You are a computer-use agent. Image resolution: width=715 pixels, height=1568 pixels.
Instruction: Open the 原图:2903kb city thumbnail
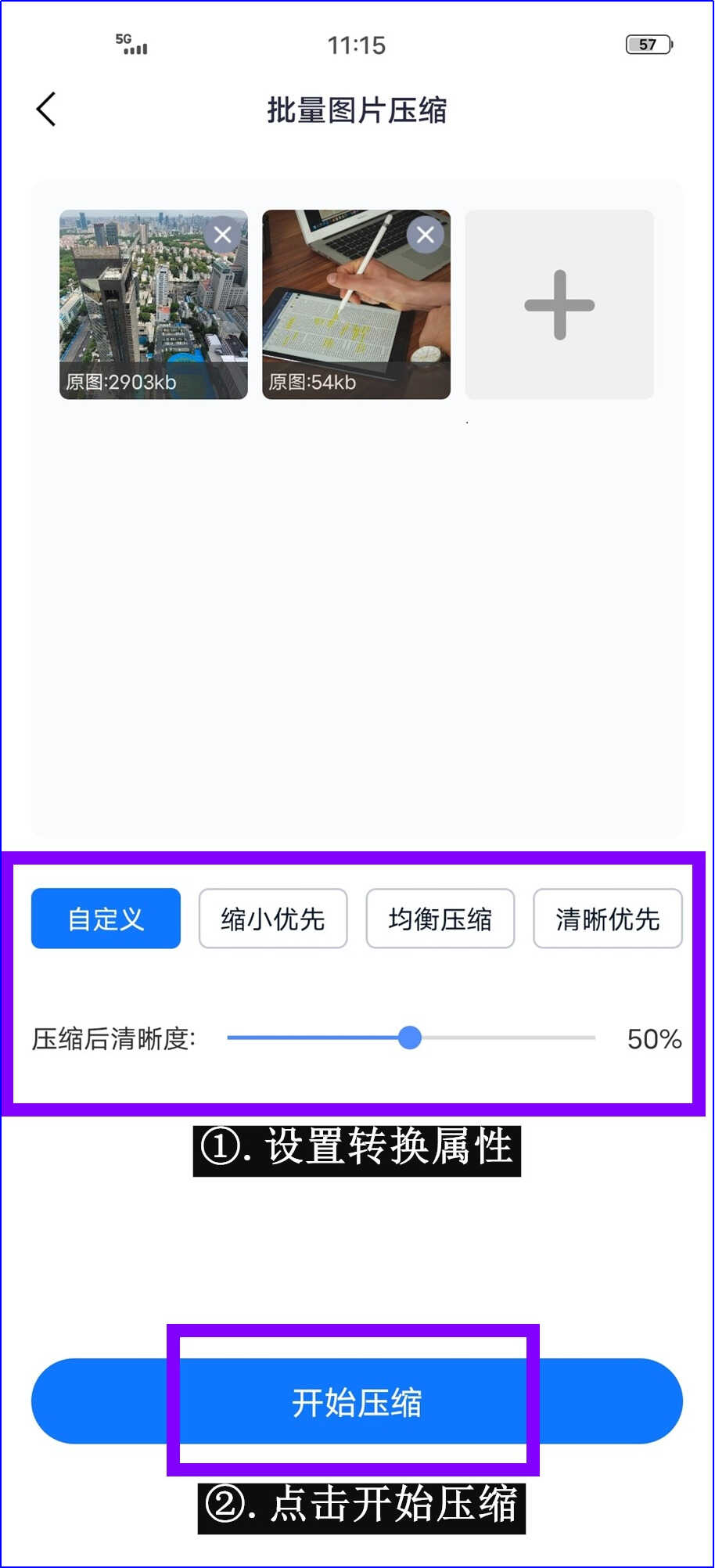tap(141, 313)
